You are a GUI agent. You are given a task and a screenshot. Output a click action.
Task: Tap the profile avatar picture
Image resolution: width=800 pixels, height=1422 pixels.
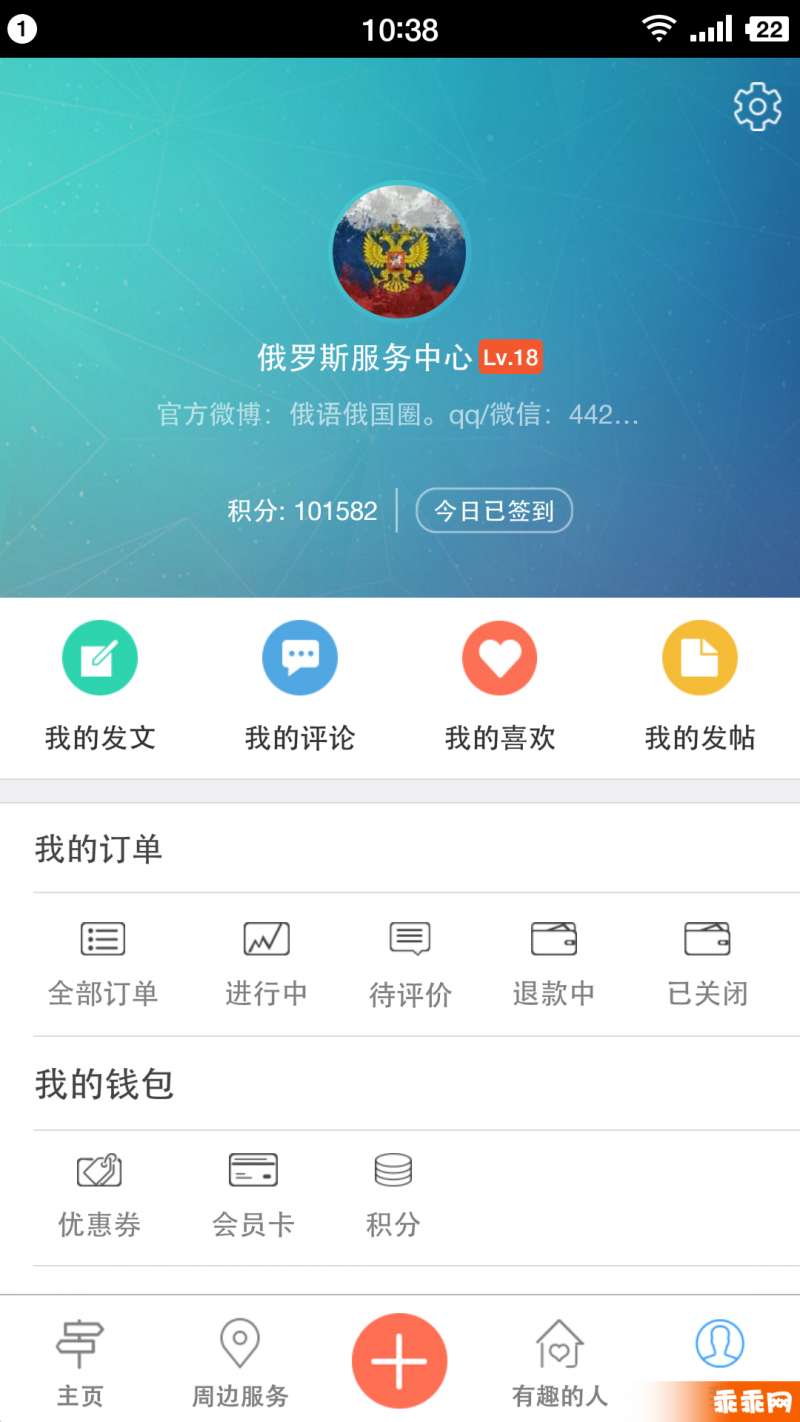tap(399, 250)
